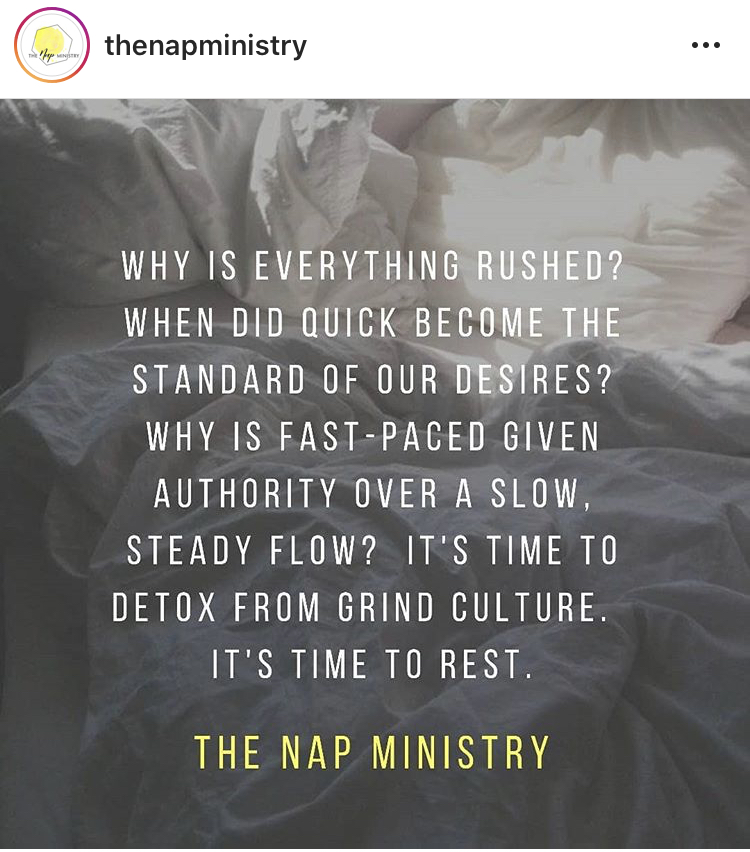Open the post's three-dot options menu
Screen dimensions: 750x852
705,46
